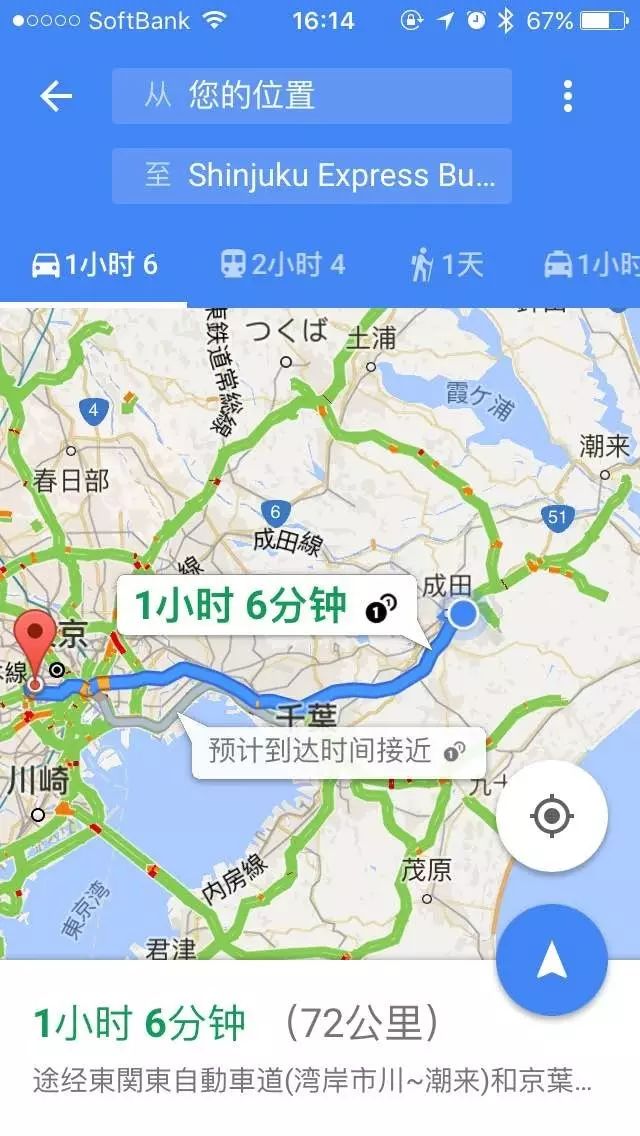Select the driving tab 1小时 6

[95, 265]
